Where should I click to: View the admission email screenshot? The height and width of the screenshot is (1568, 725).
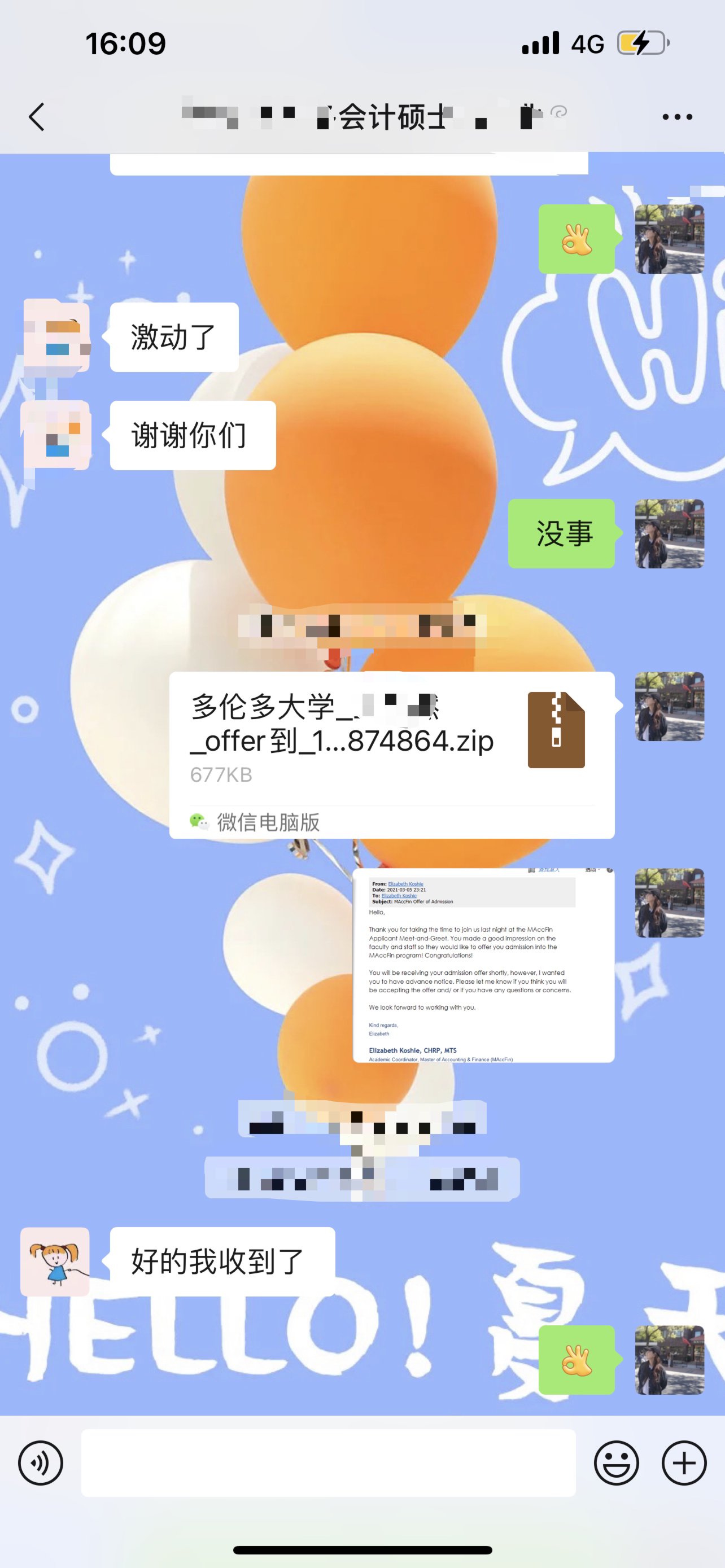click(483, 965)
